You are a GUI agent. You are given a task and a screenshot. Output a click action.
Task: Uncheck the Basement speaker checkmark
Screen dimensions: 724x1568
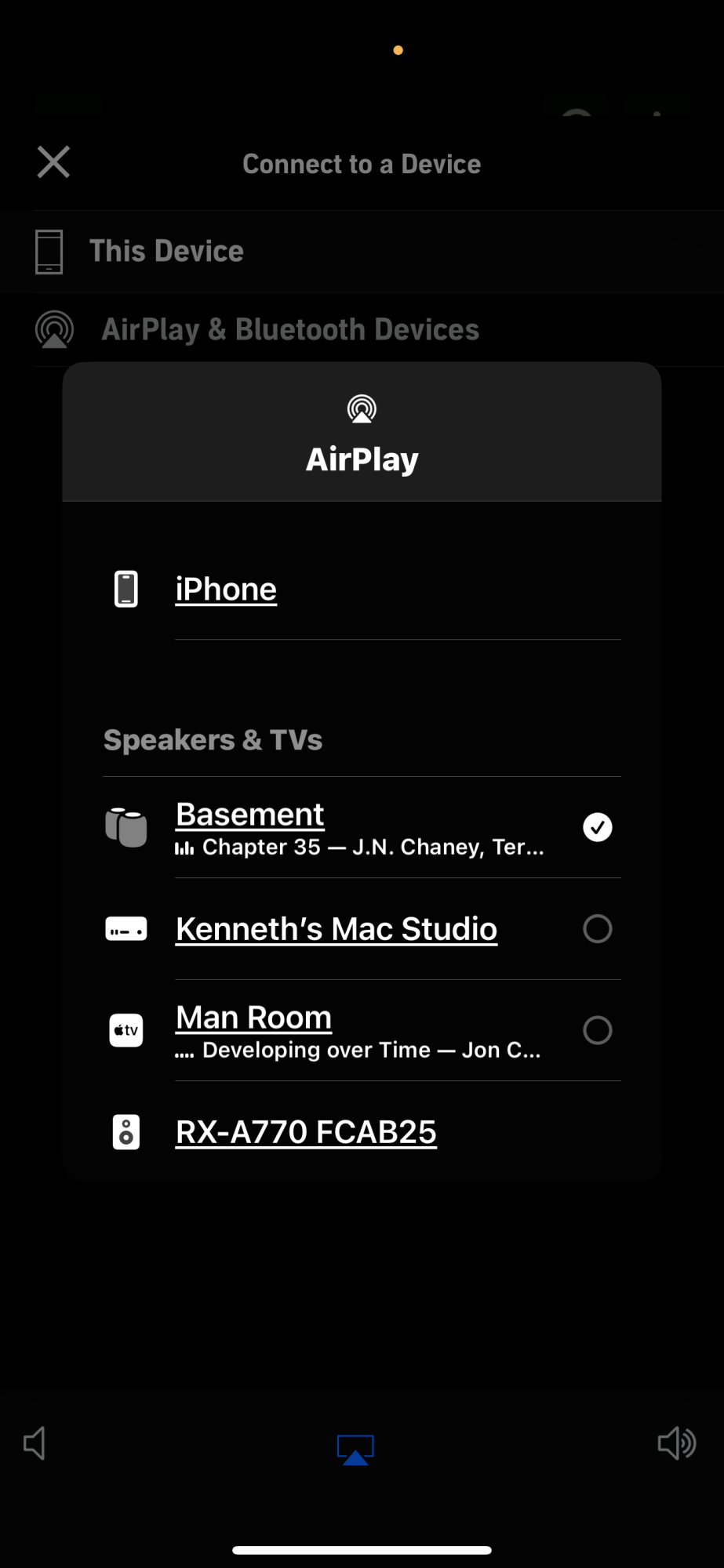pyautogui.click(x=597, y=827)
